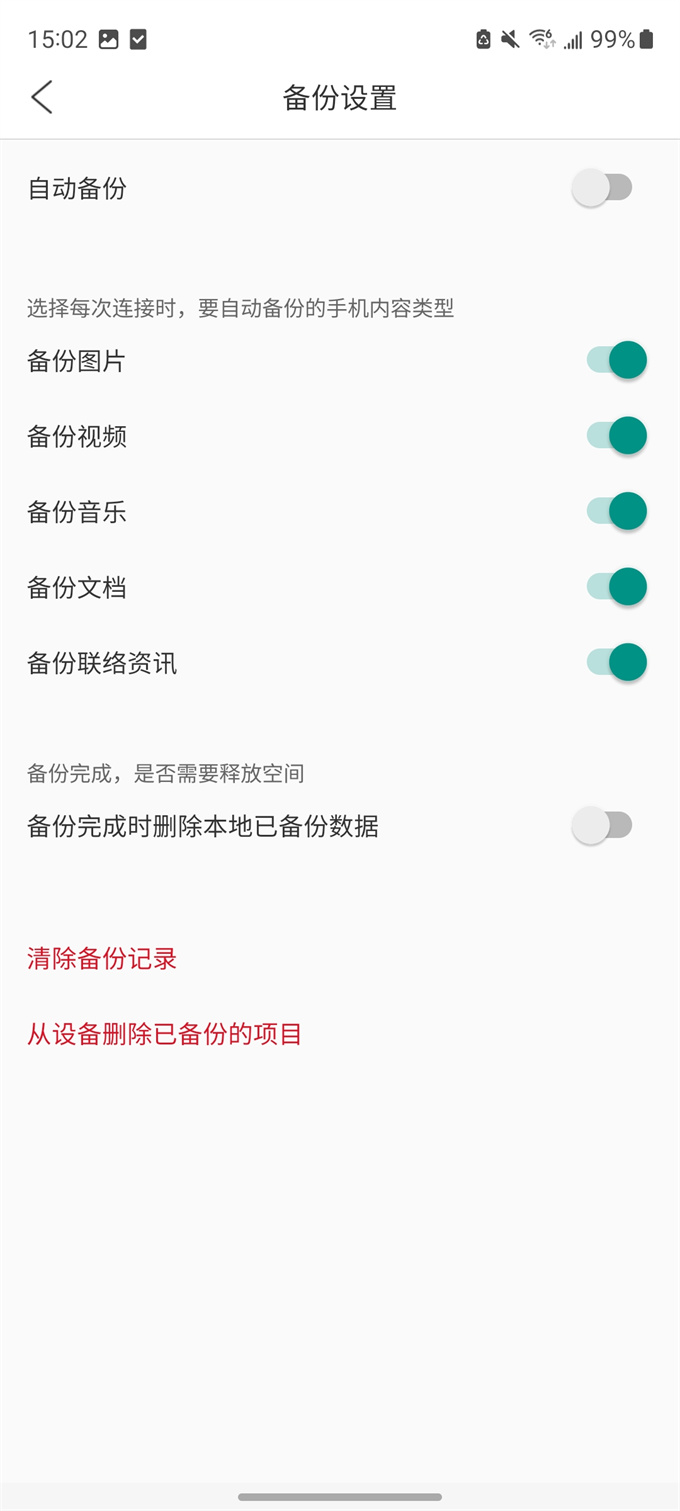The height and width of the screenshot is (1511, 680).
Task: Turn on 备份完成时删除本地已备份数据
Action: click(603, 826)
